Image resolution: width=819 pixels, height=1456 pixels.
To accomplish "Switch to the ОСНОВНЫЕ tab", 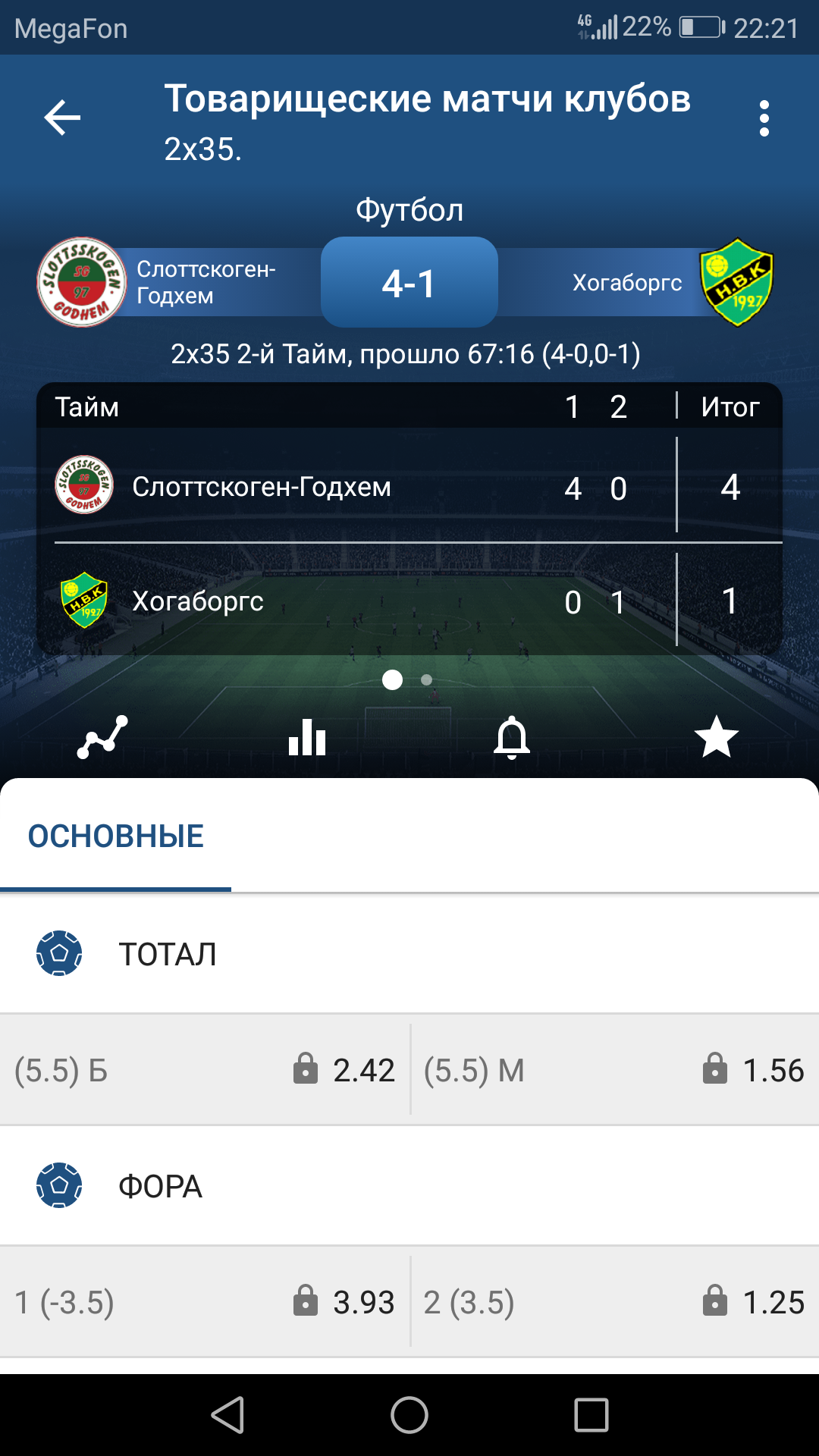I will pyautogui.click(x=116, y=836).
